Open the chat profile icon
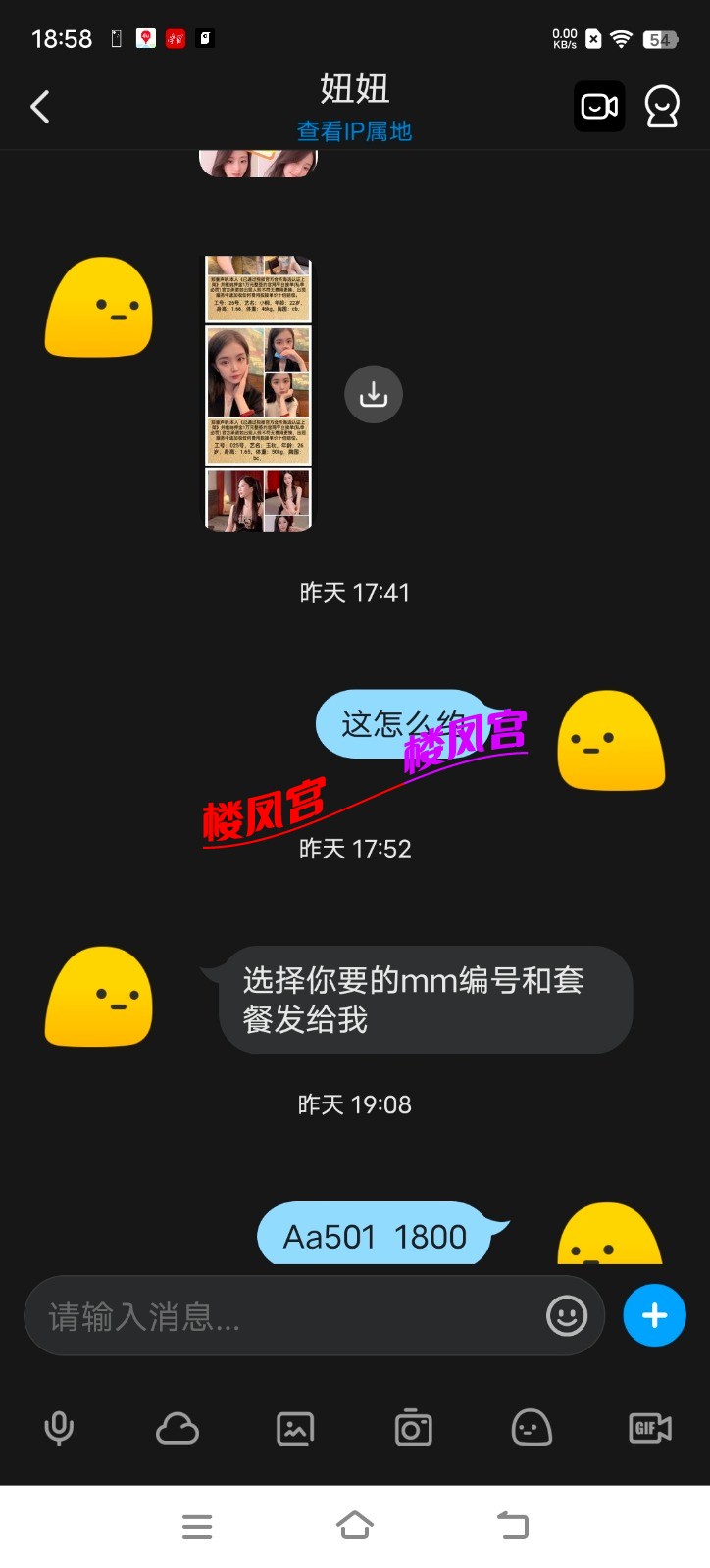 (662, 106)
